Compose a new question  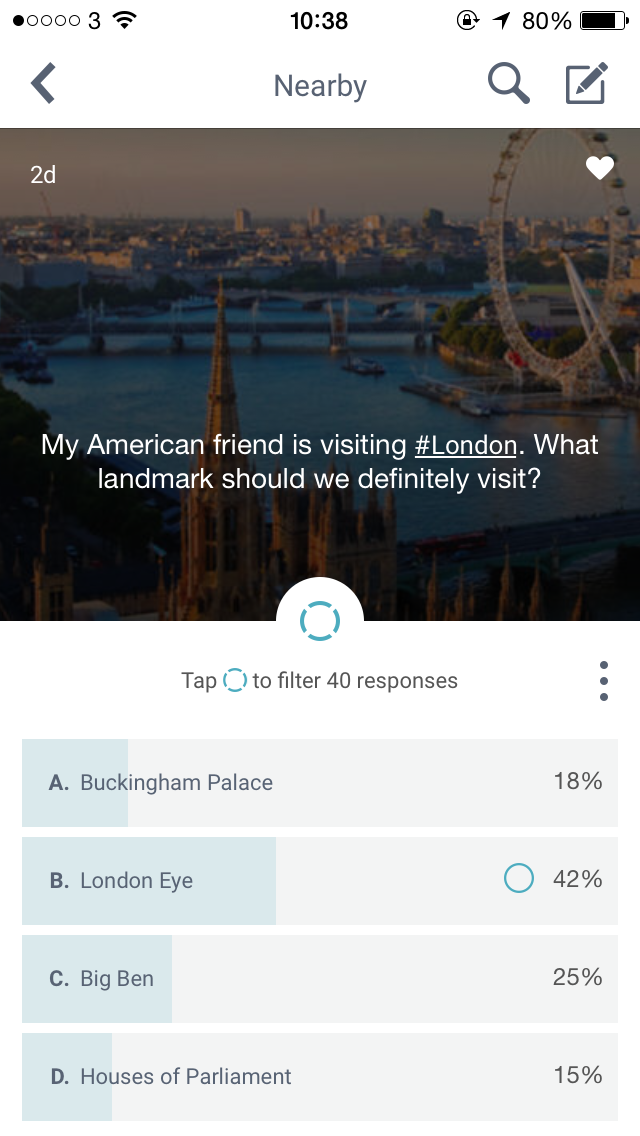585,85
